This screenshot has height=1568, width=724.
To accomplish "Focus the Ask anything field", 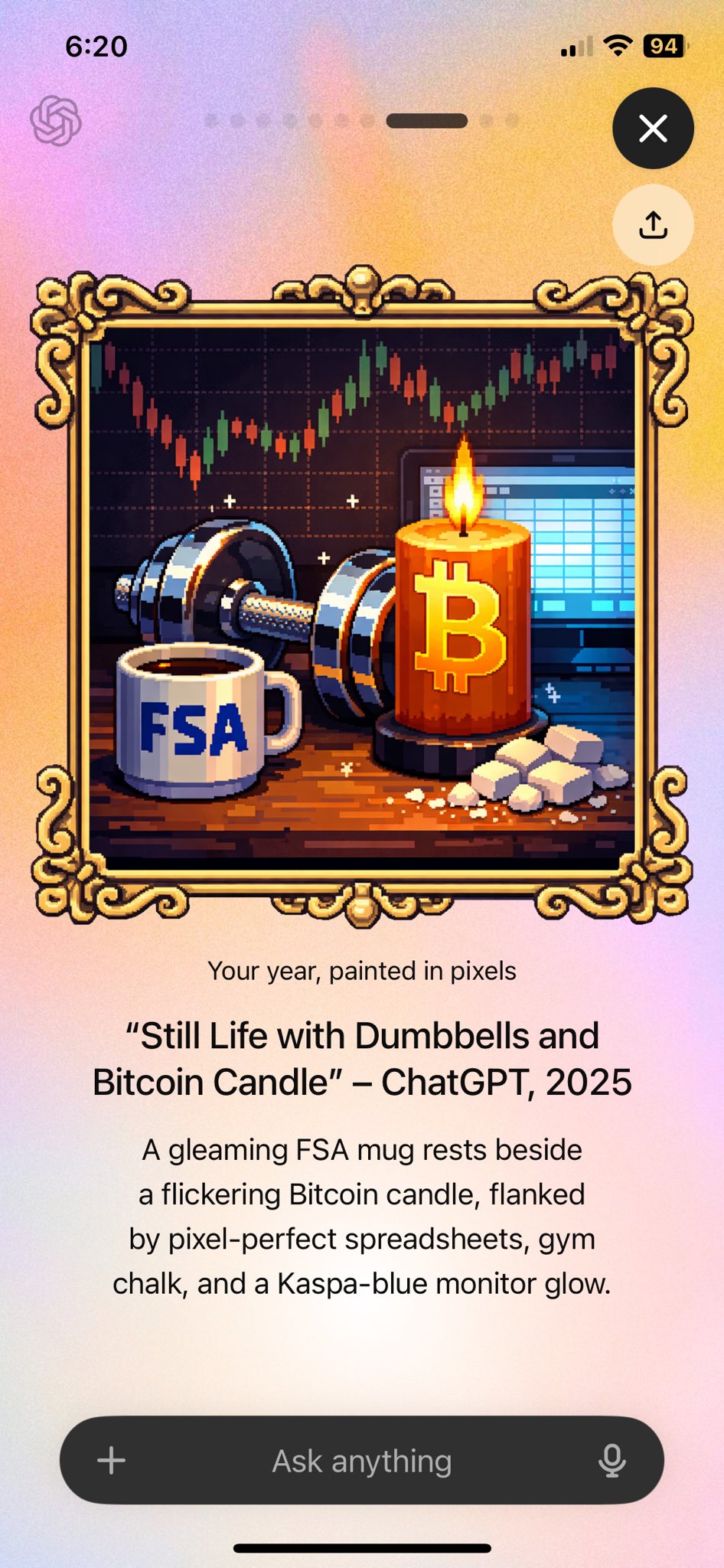I will (x=362, y=1461).
